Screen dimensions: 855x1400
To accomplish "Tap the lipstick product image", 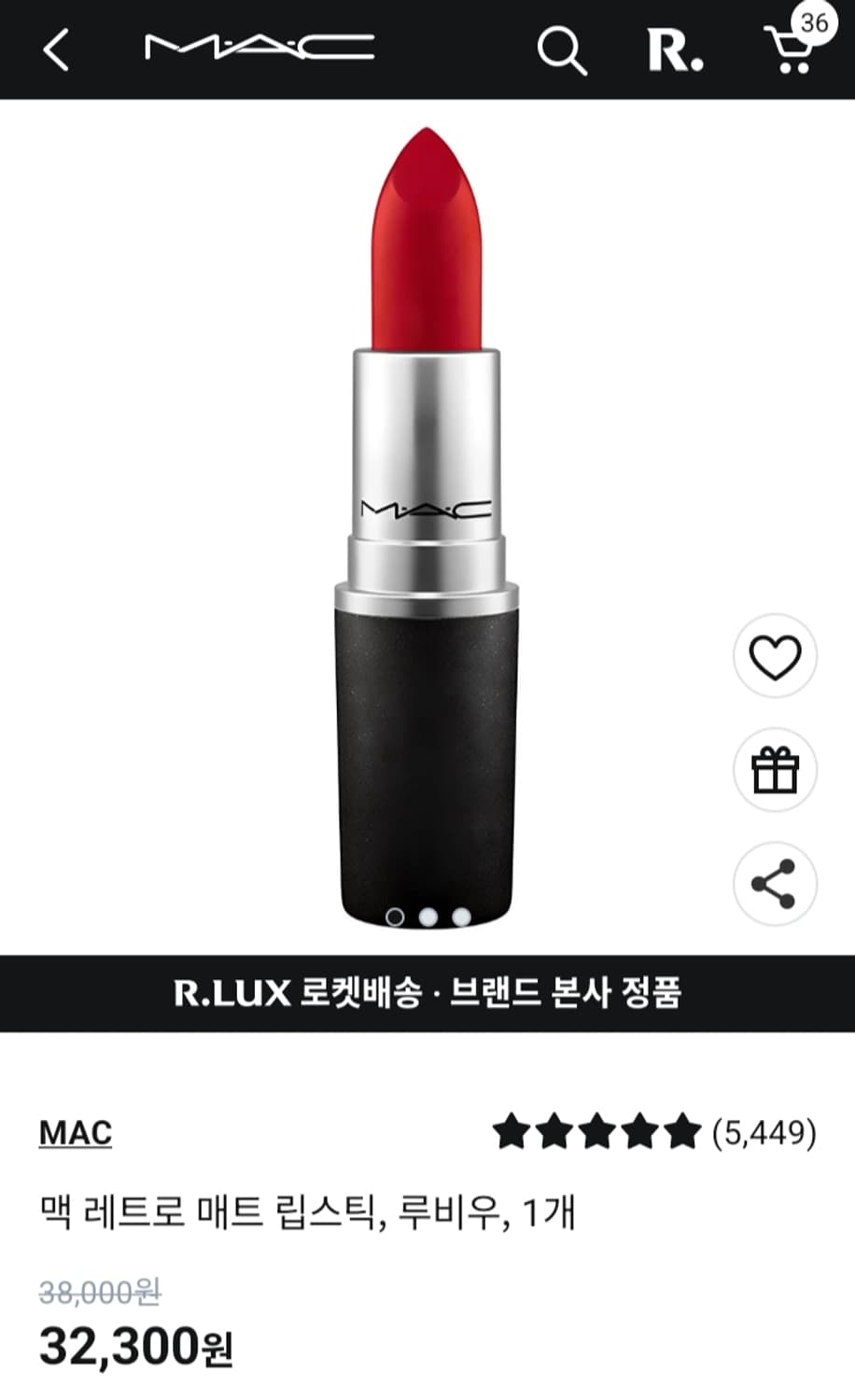I will pyautogui.click(x=427, y=523).
